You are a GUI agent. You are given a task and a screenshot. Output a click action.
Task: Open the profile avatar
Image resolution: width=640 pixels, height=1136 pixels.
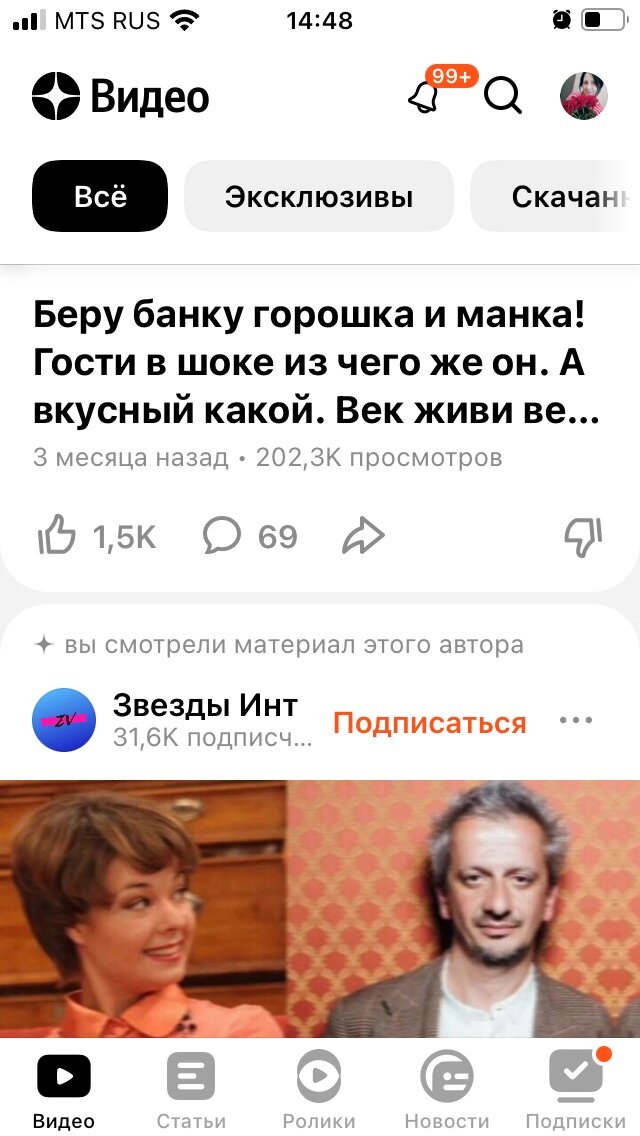pos(584,97)
